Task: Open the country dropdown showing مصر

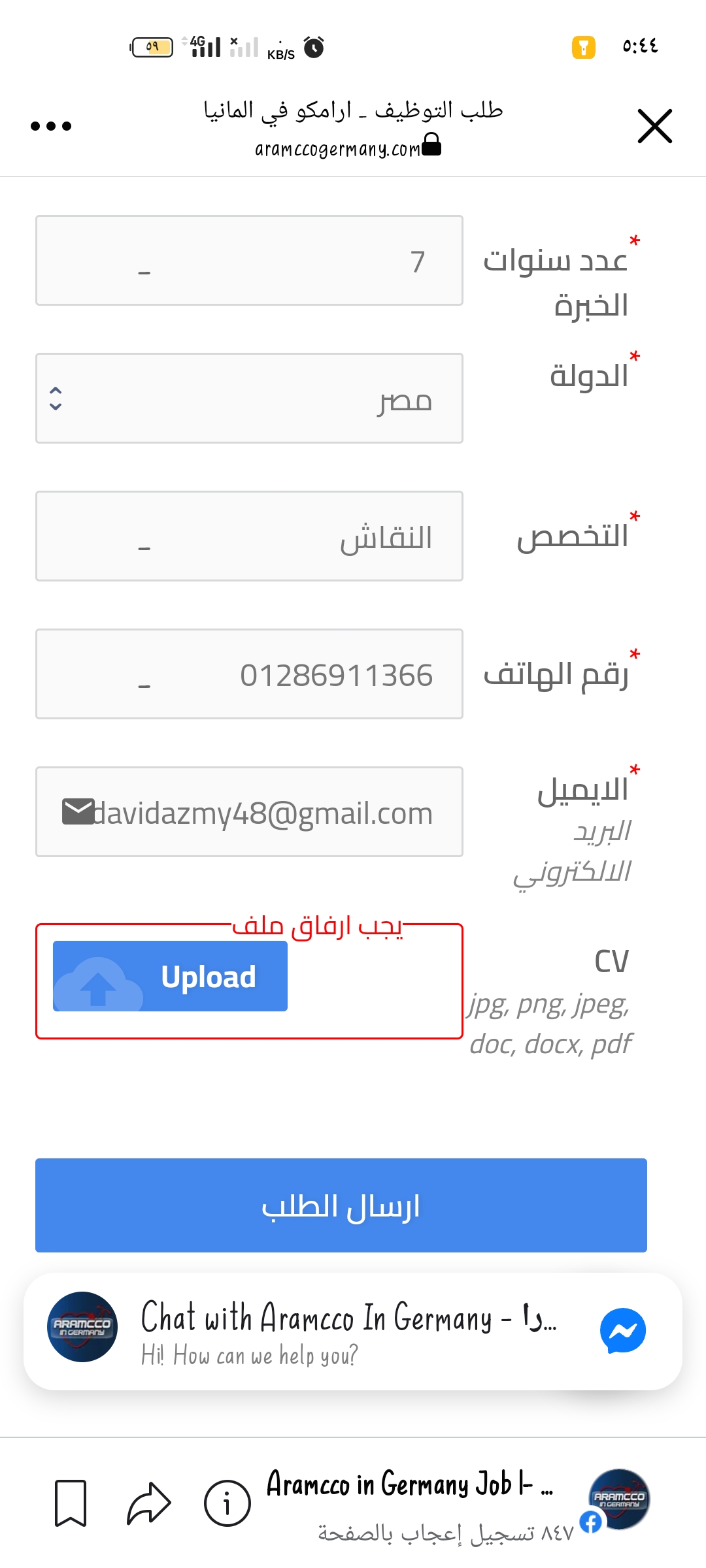Action: tap(249, 398)
